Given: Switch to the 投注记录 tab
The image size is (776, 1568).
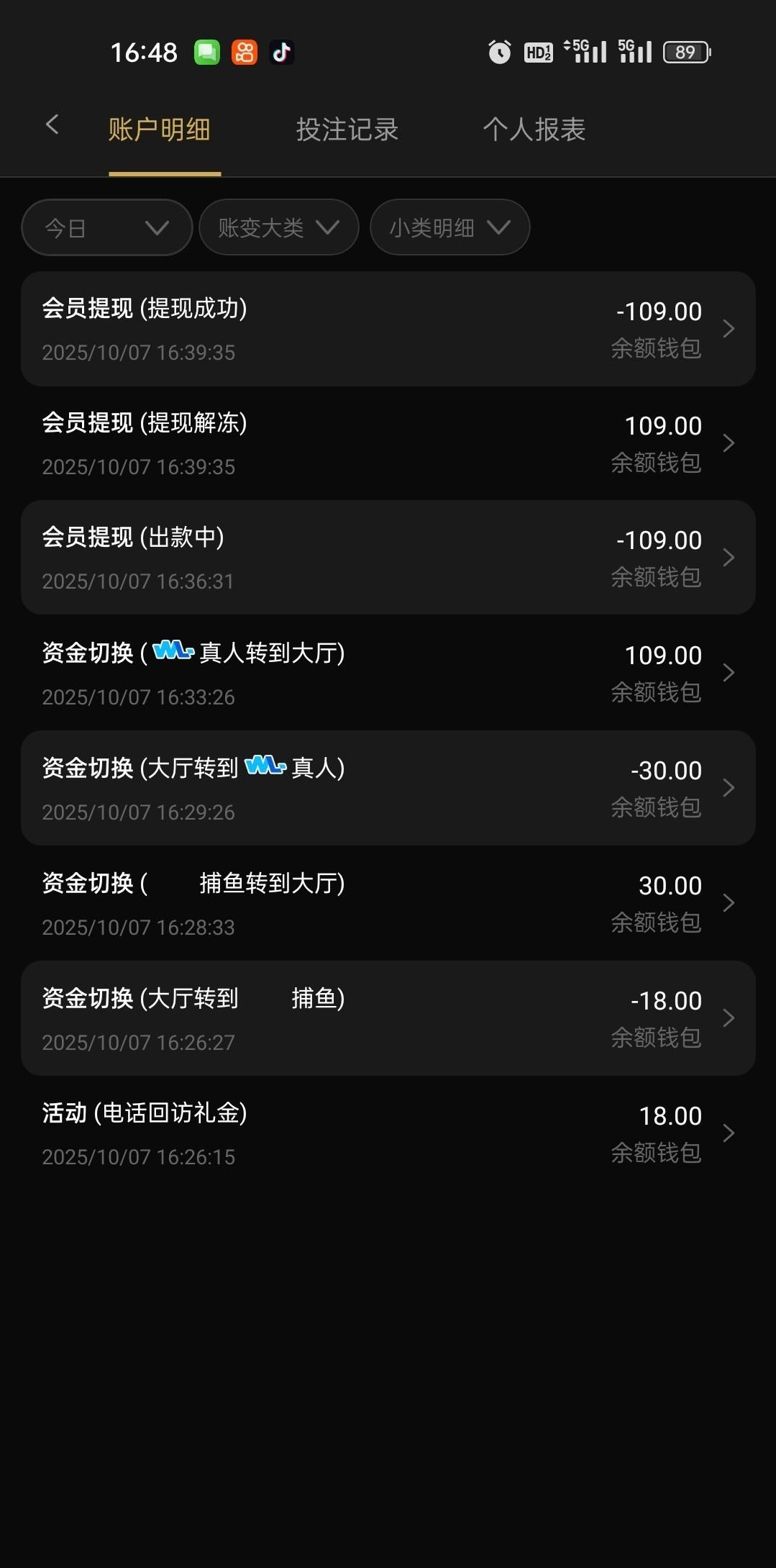Looking at the screenshot, I should [347, 130].
